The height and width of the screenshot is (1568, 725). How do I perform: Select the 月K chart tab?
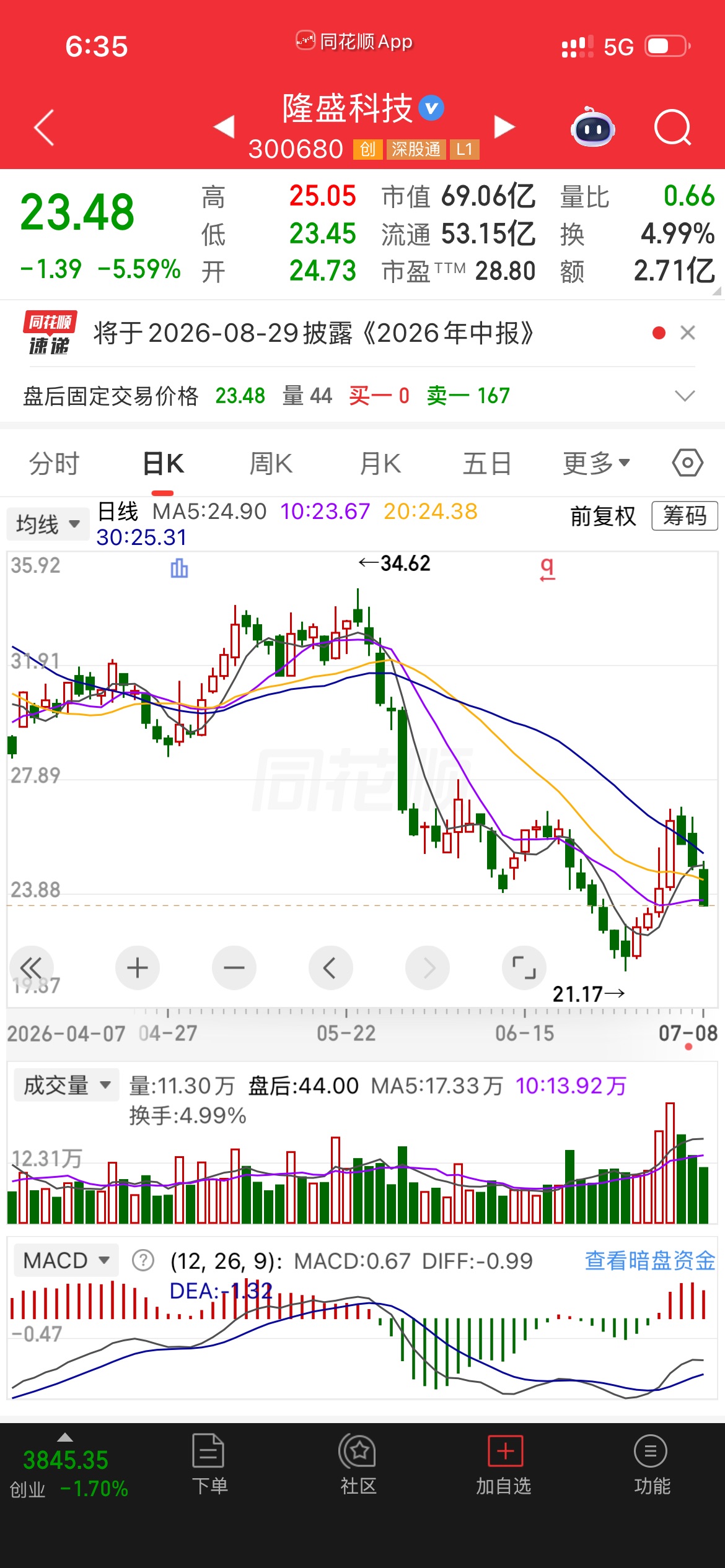(380, 464)
